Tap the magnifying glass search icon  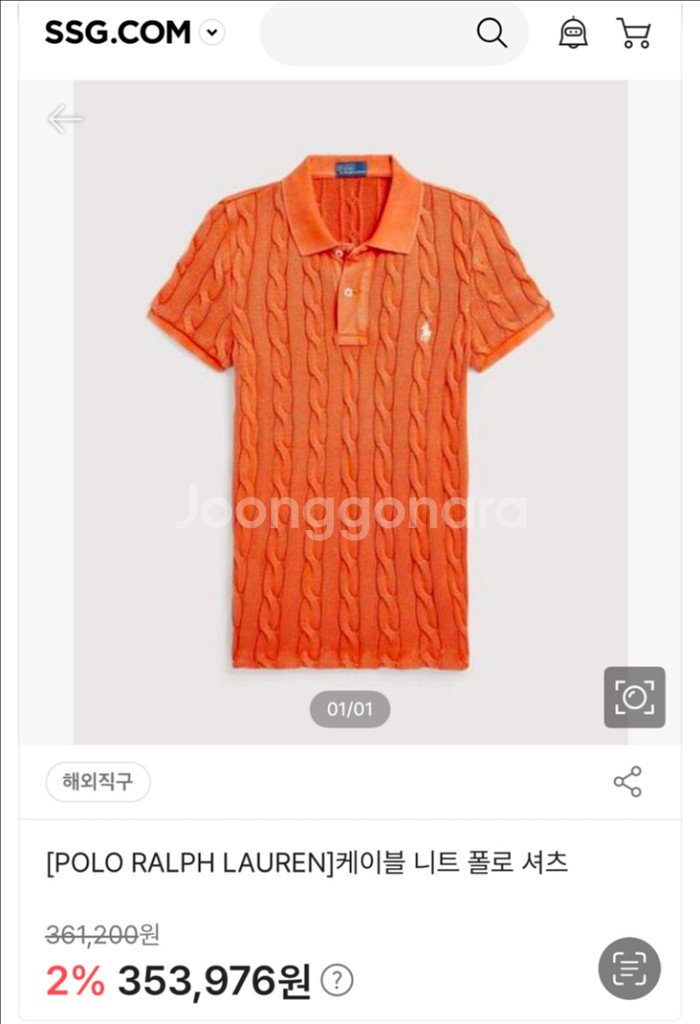point(491,33)
